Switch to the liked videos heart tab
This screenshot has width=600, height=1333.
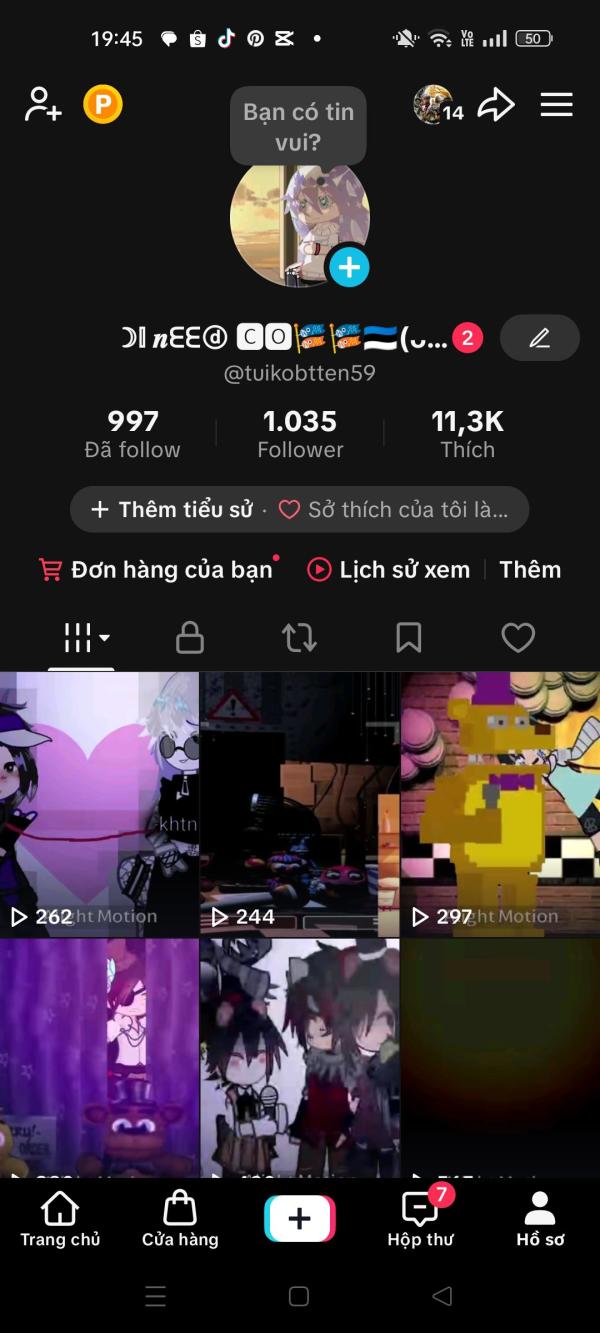coord(517,638)
